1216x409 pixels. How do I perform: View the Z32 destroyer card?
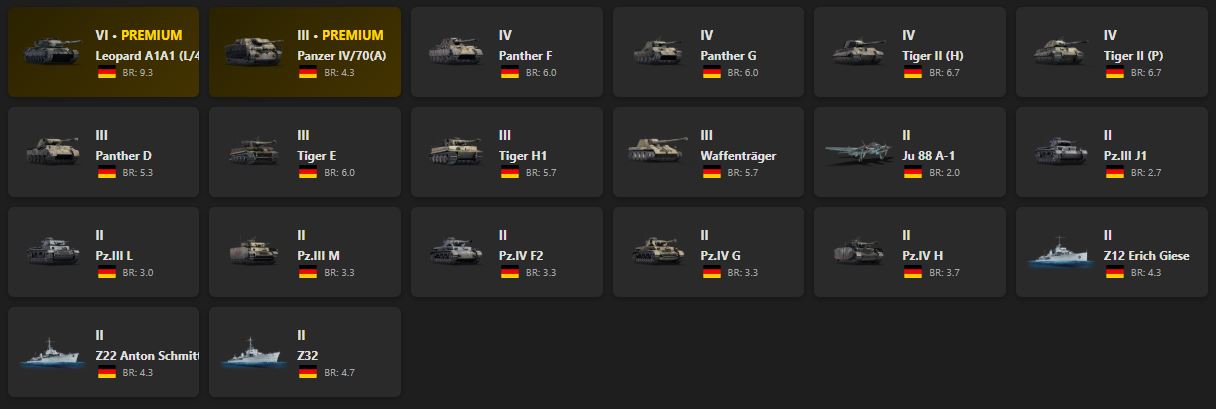point(305,352)
